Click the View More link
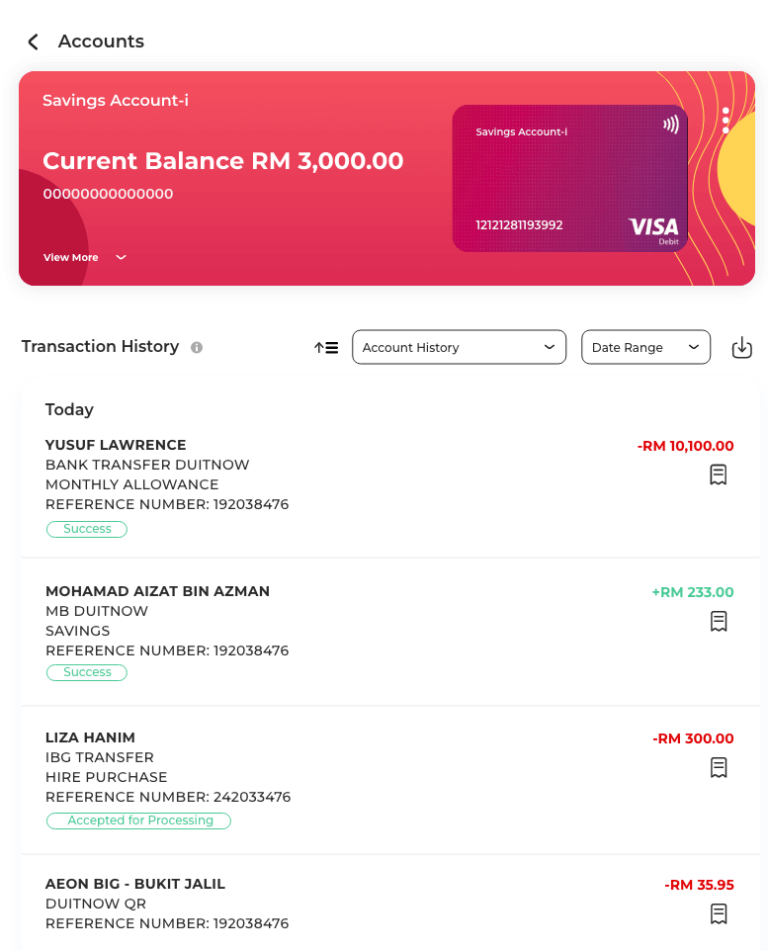 click(x=70, y=257)
